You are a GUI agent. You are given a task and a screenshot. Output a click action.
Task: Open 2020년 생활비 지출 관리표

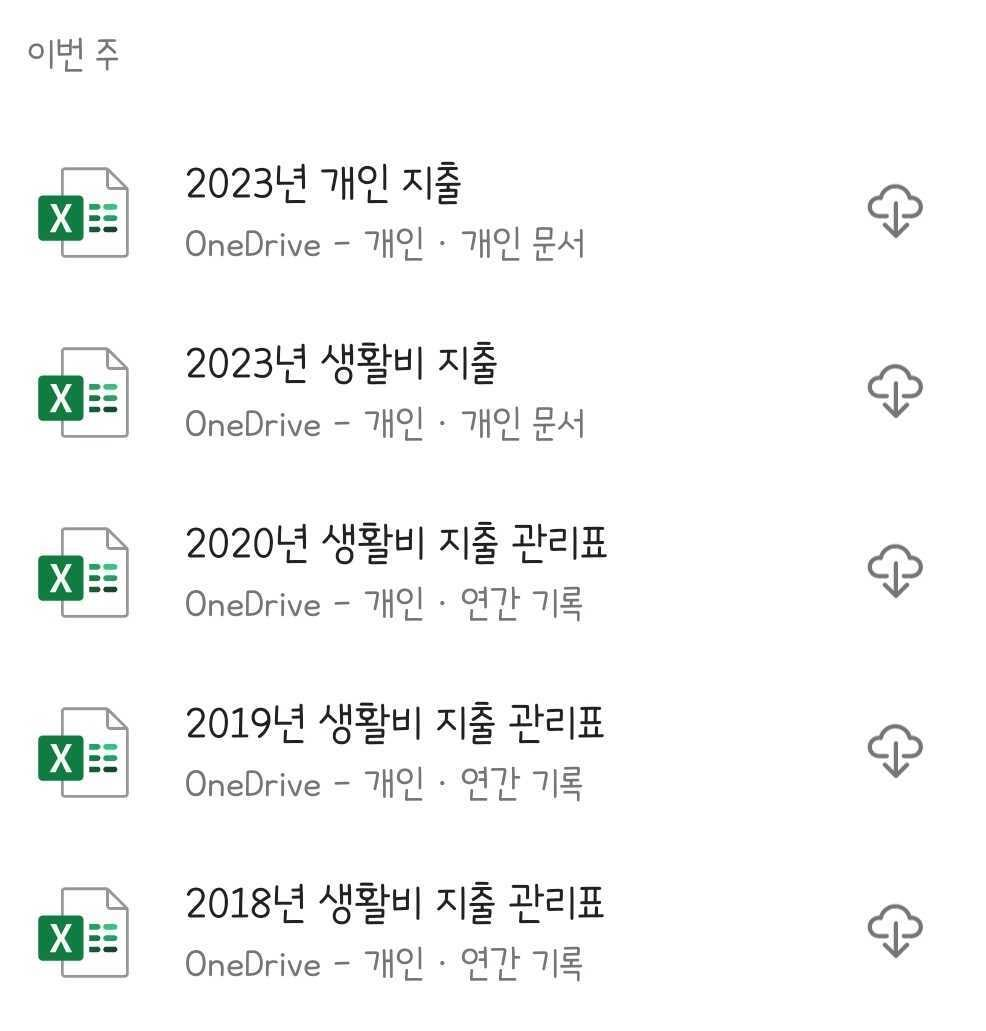[x=493, y=572]
